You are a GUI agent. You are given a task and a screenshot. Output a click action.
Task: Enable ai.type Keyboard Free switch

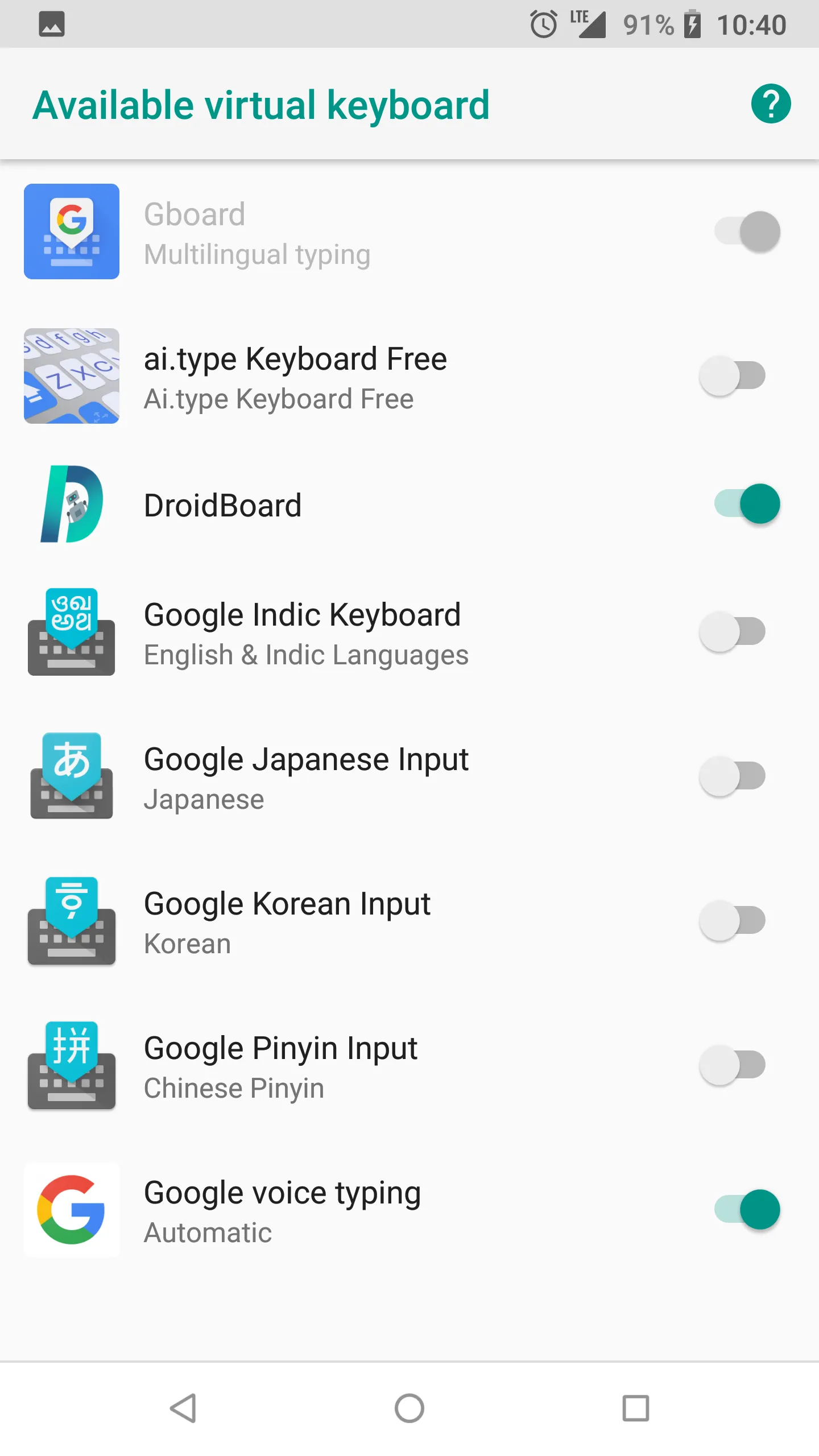click(733, 376)
